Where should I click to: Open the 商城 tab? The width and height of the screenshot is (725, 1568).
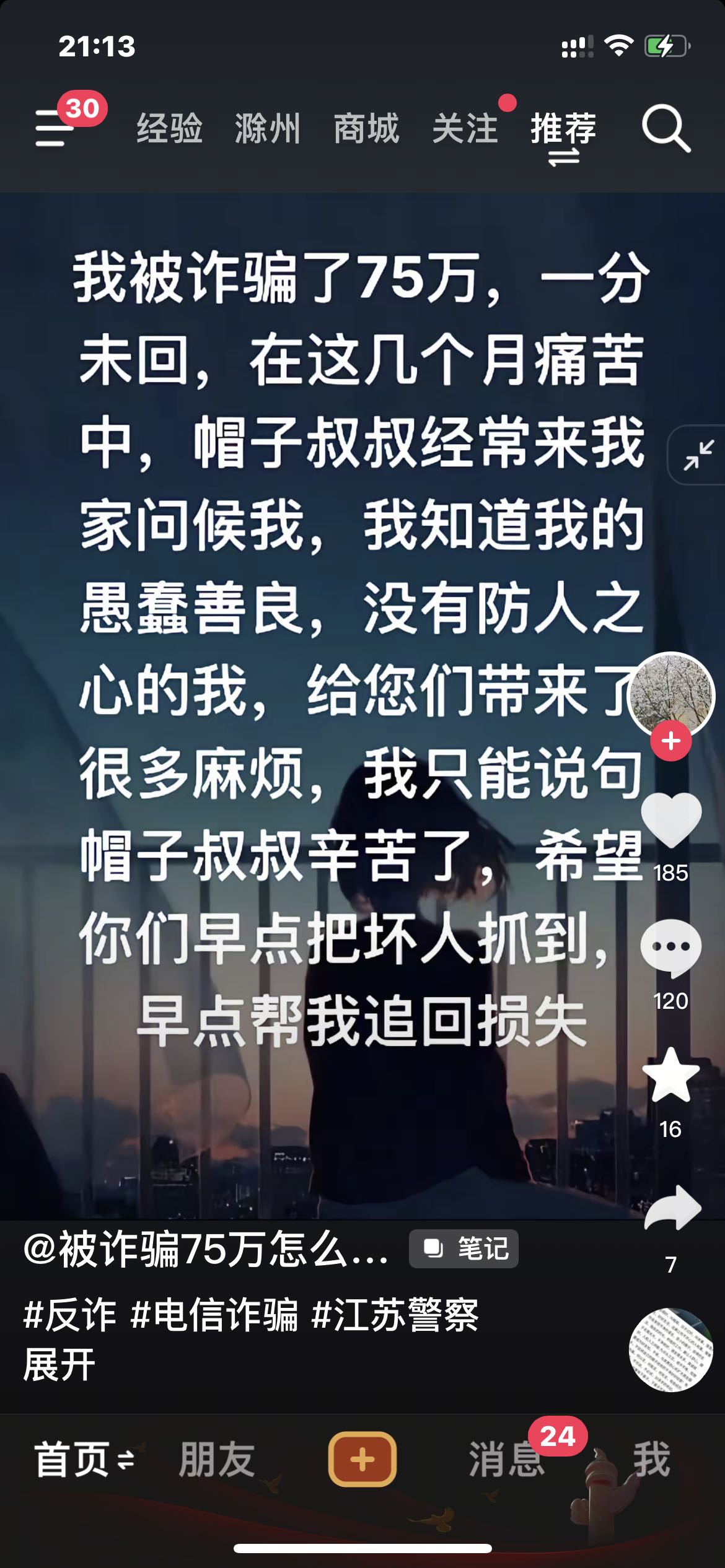[366, 128]
